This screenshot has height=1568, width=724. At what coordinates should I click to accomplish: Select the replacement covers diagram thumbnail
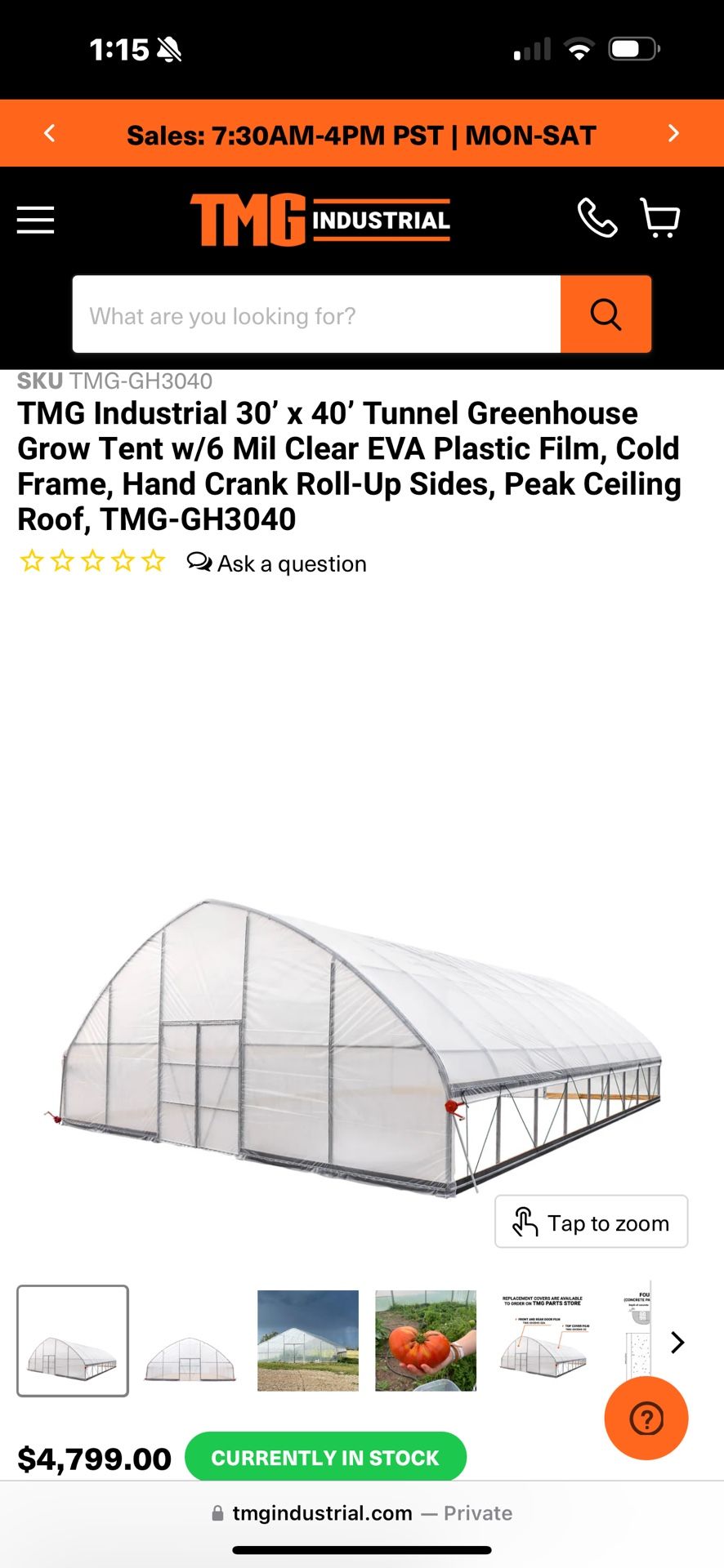pos(543,1341)
